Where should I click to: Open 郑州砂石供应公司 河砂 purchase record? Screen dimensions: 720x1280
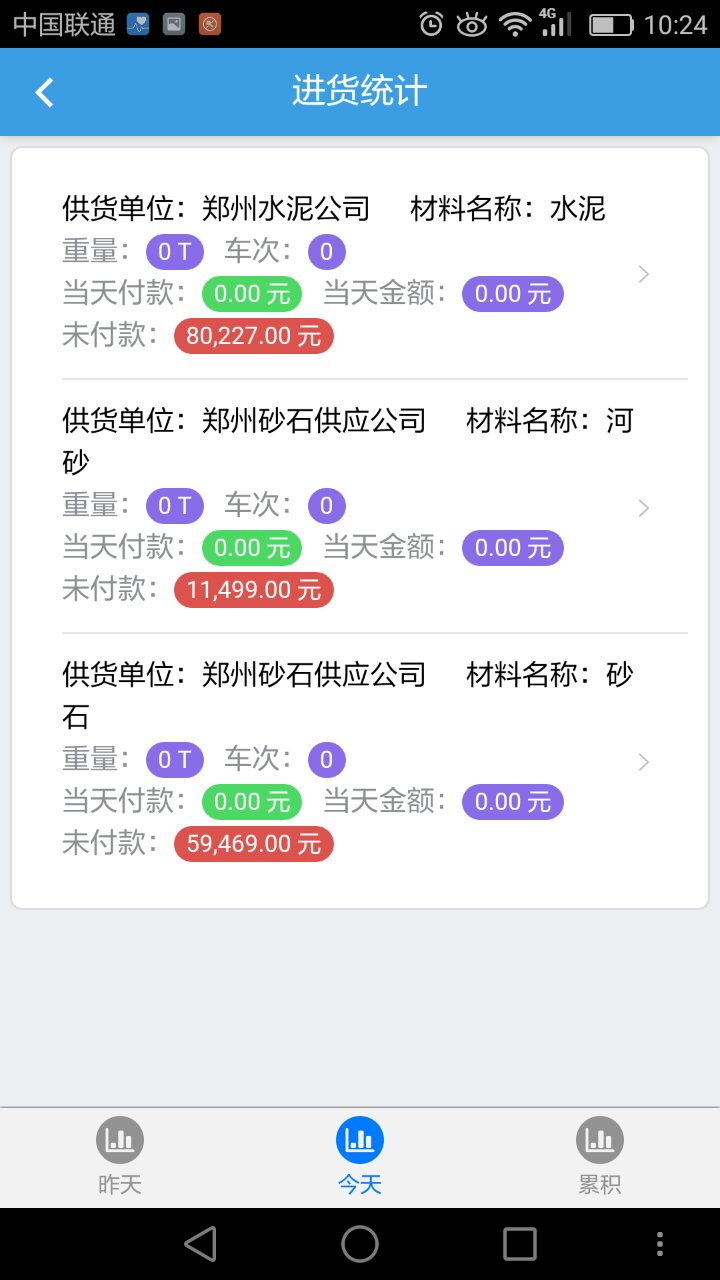coord(360,506)
